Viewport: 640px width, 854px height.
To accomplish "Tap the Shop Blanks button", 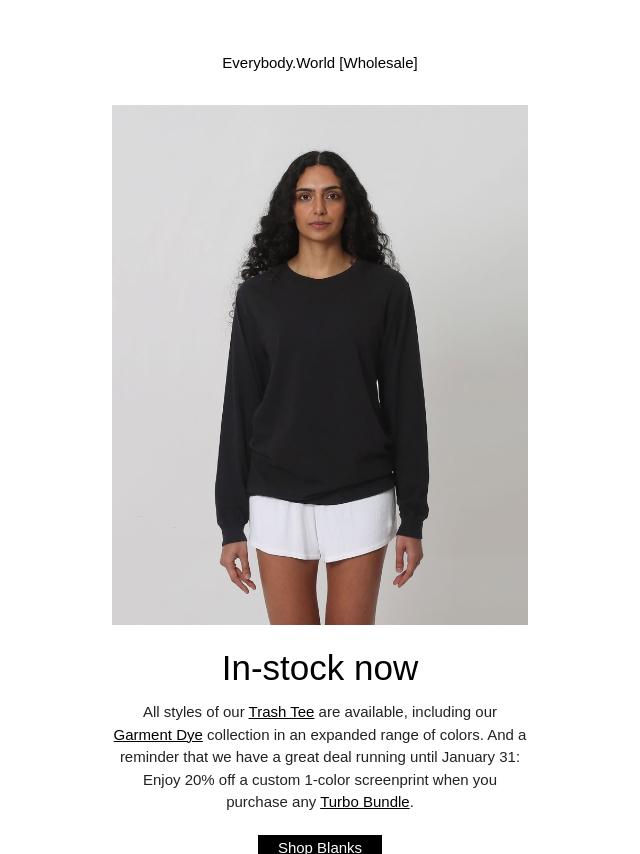I will [x=320, y=845].
